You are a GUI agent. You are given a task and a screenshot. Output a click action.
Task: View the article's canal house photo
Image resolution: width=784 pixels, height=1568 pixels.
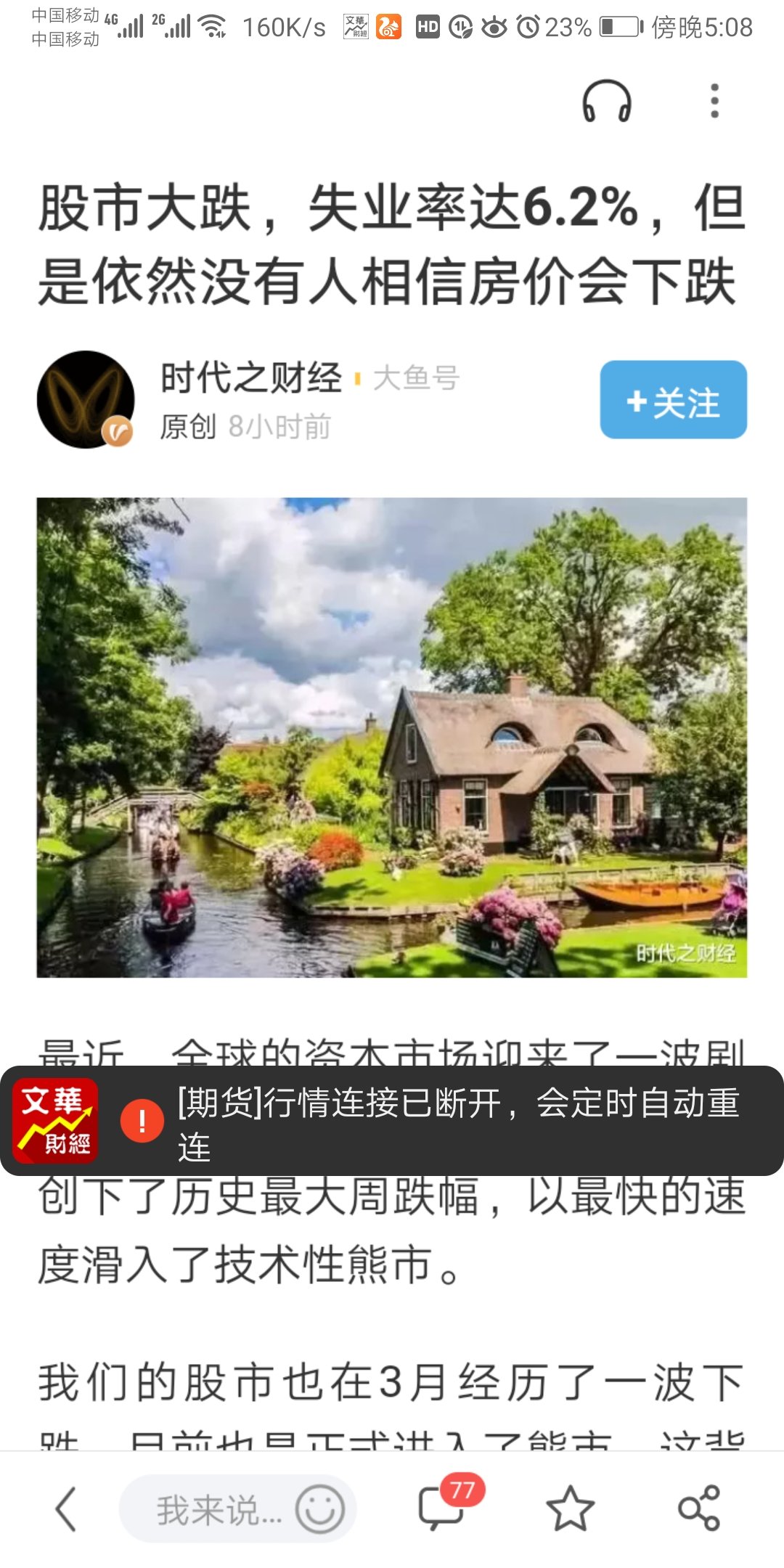click(392, 737)
